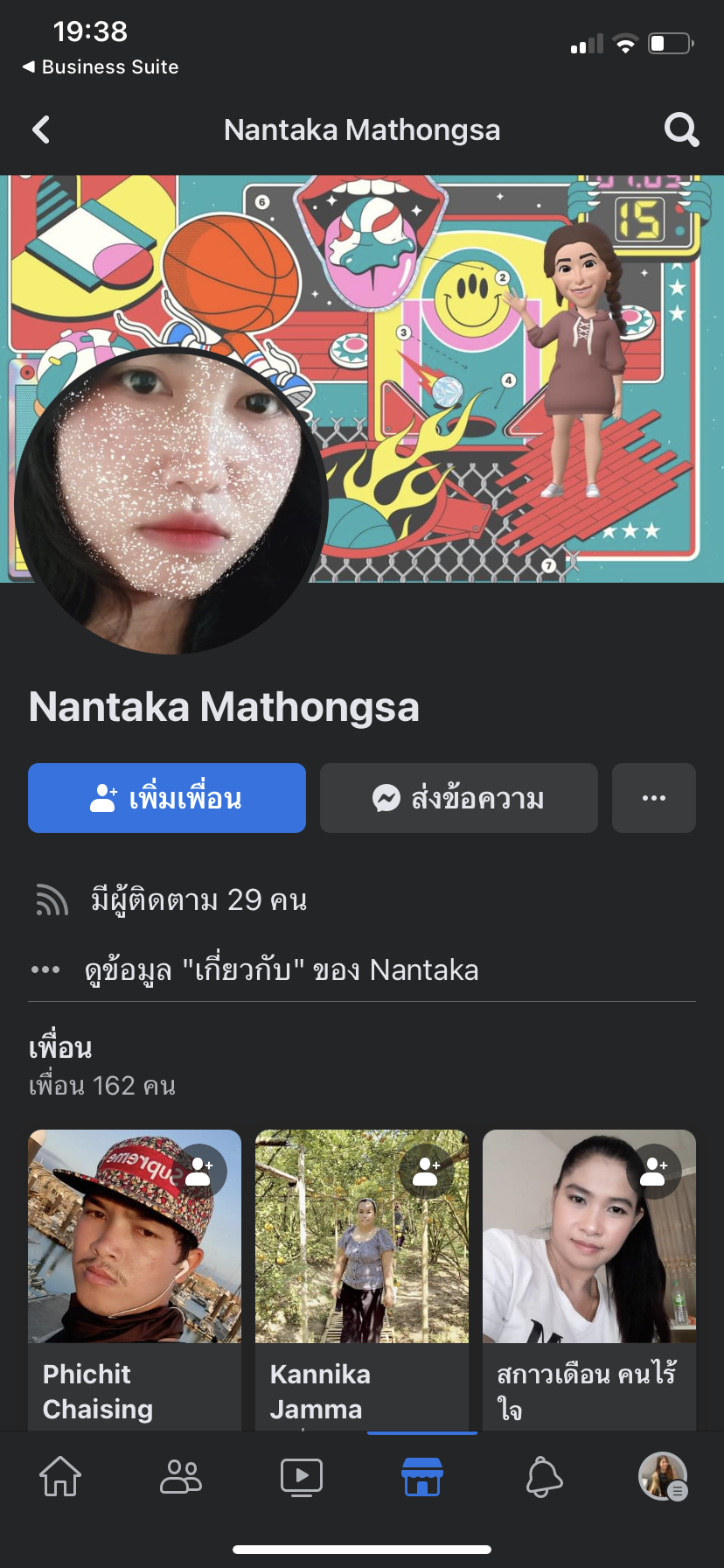Open the notifications bell tab
The image size is (724, 1568).
coord(543,1476)
